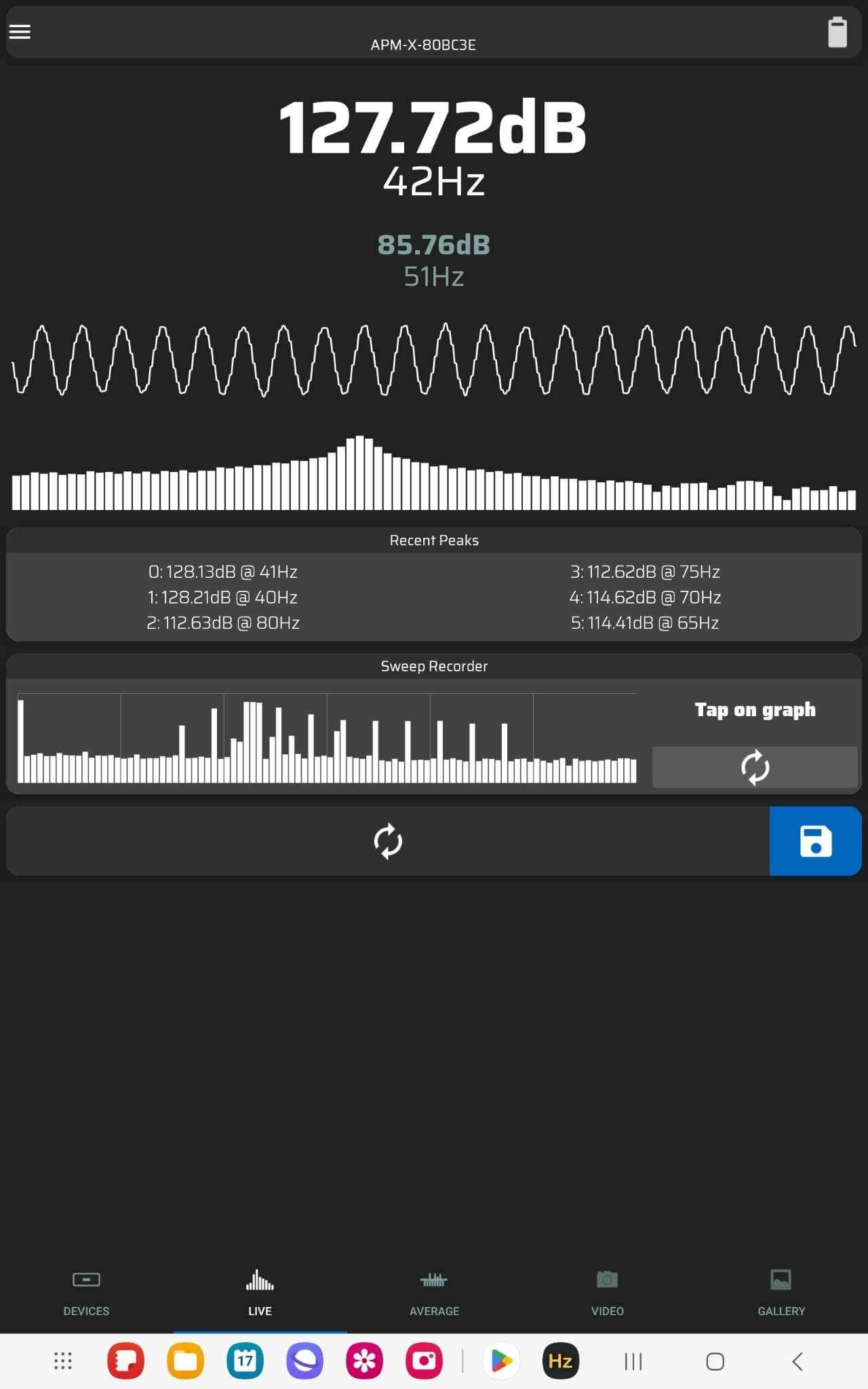Launch the Play Store from taskbar
Viewport: 868px width, 1389px height.
(x=501, y=1361)
